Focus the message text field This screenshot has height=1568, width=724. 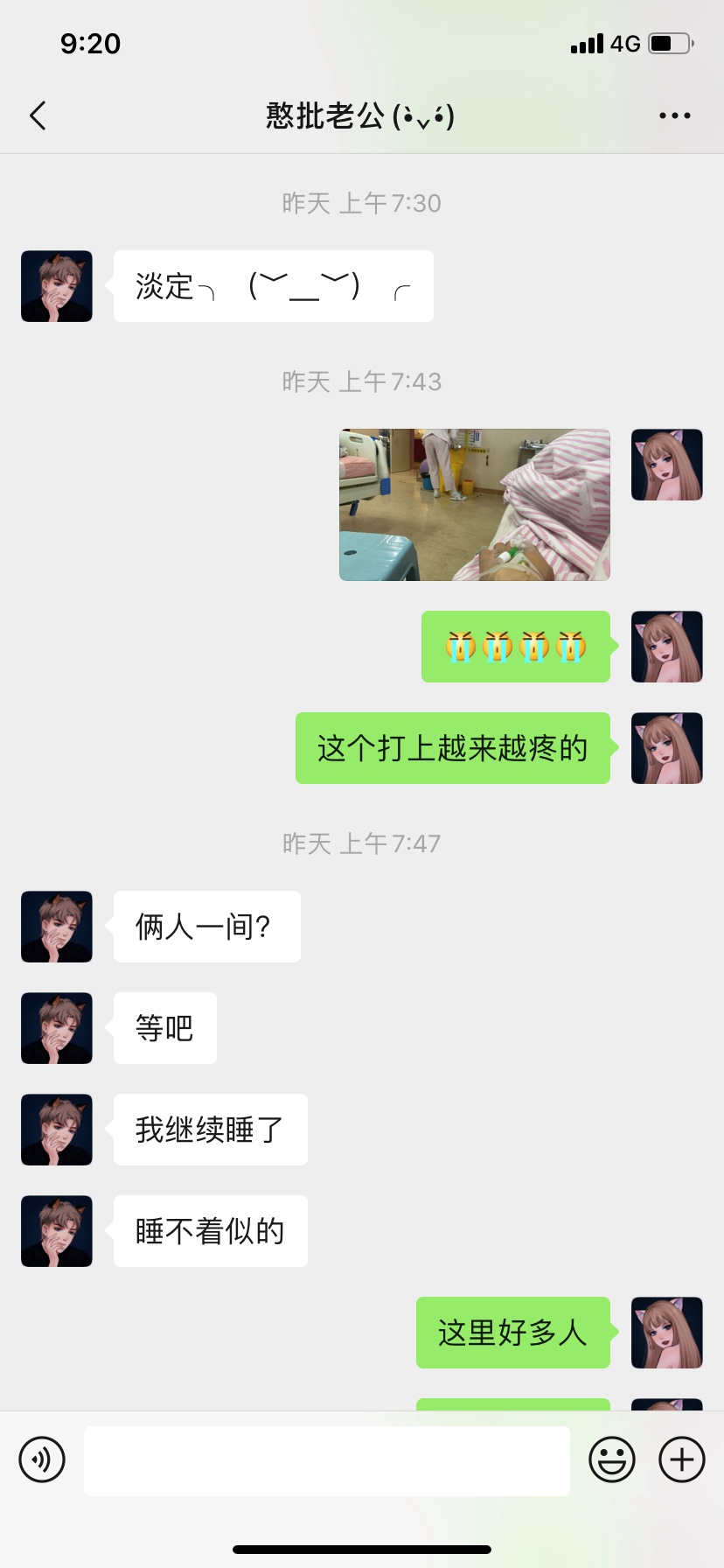tap(326, 1460)
